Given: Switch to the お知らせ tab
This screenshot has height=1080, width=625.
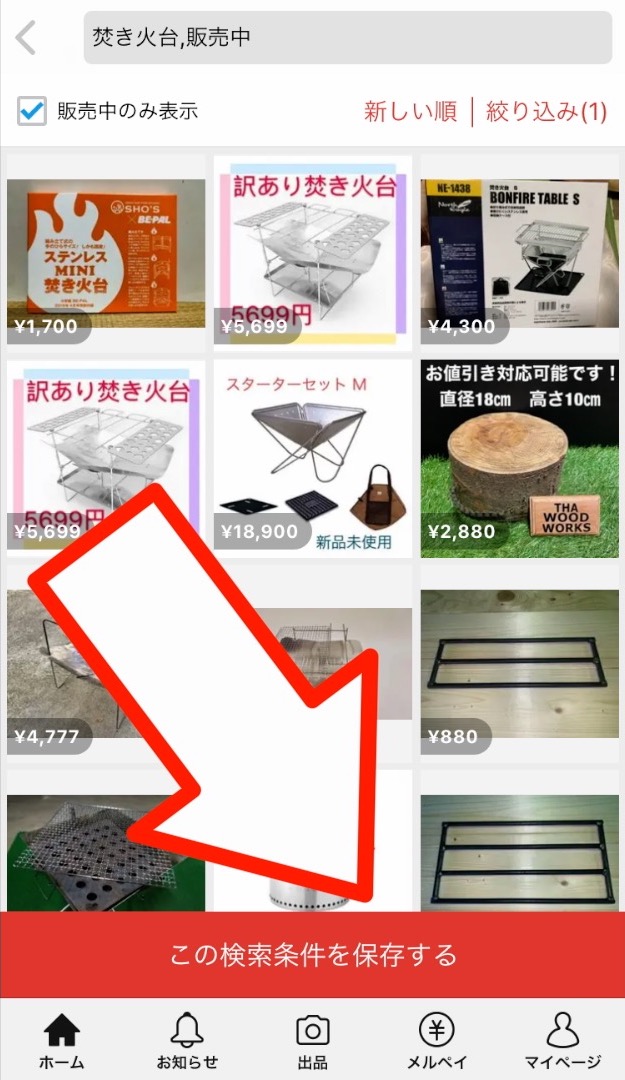Looking at the screenshot, I should click(x=187, y=1040).
